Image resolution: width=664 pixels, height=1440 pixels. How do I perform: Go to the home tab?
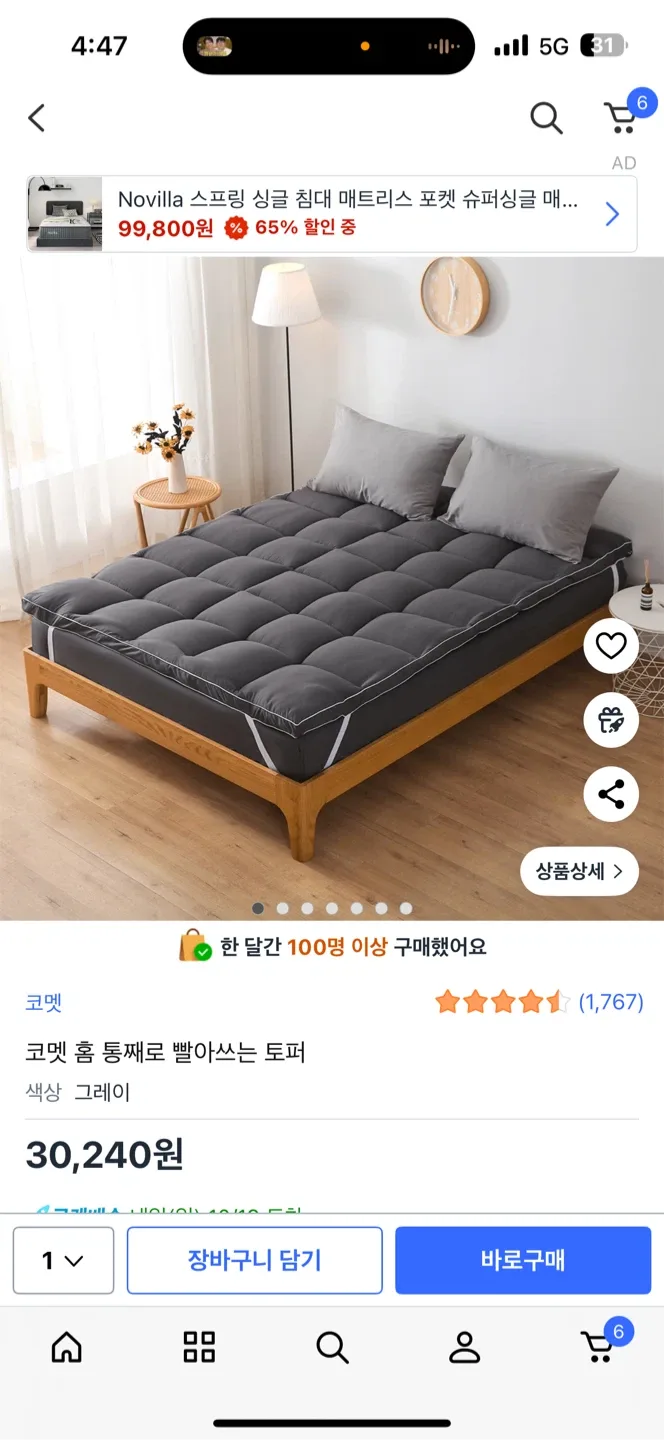(x=67, y=1347)
